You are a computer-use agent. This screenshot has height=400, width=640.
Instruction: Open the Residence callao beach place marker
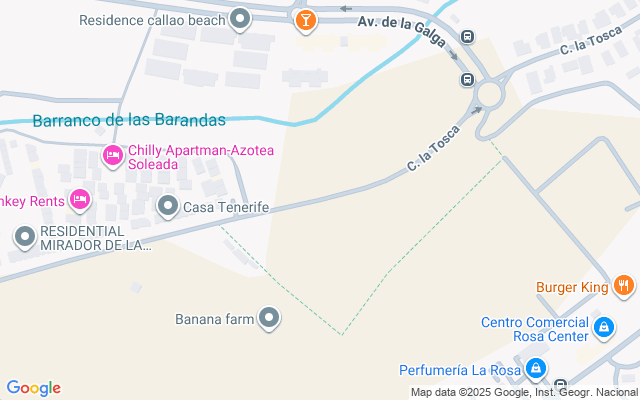point(240,19)
